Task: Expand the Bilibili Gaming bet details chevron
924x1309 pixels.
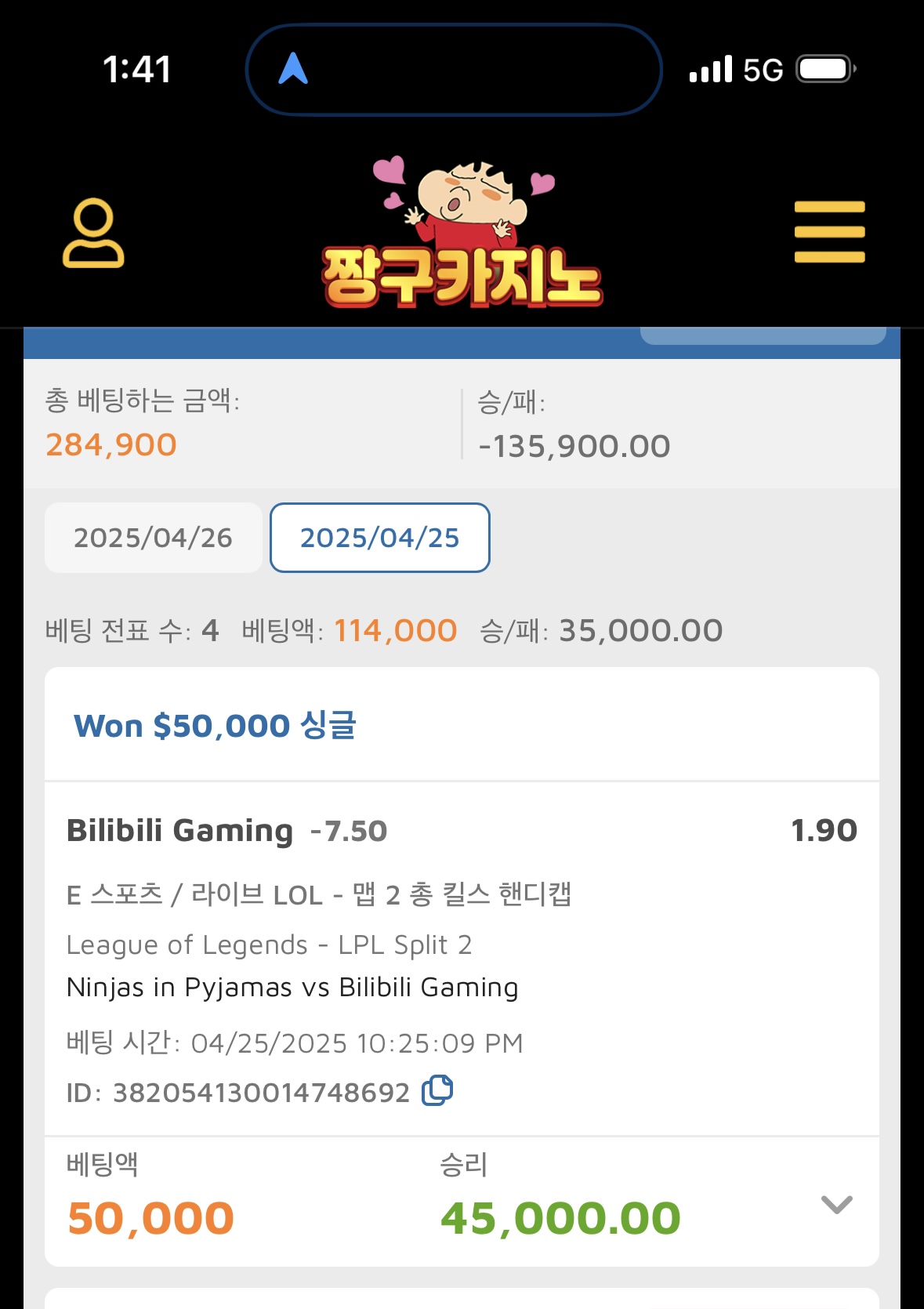Action: pos(836,1204)
